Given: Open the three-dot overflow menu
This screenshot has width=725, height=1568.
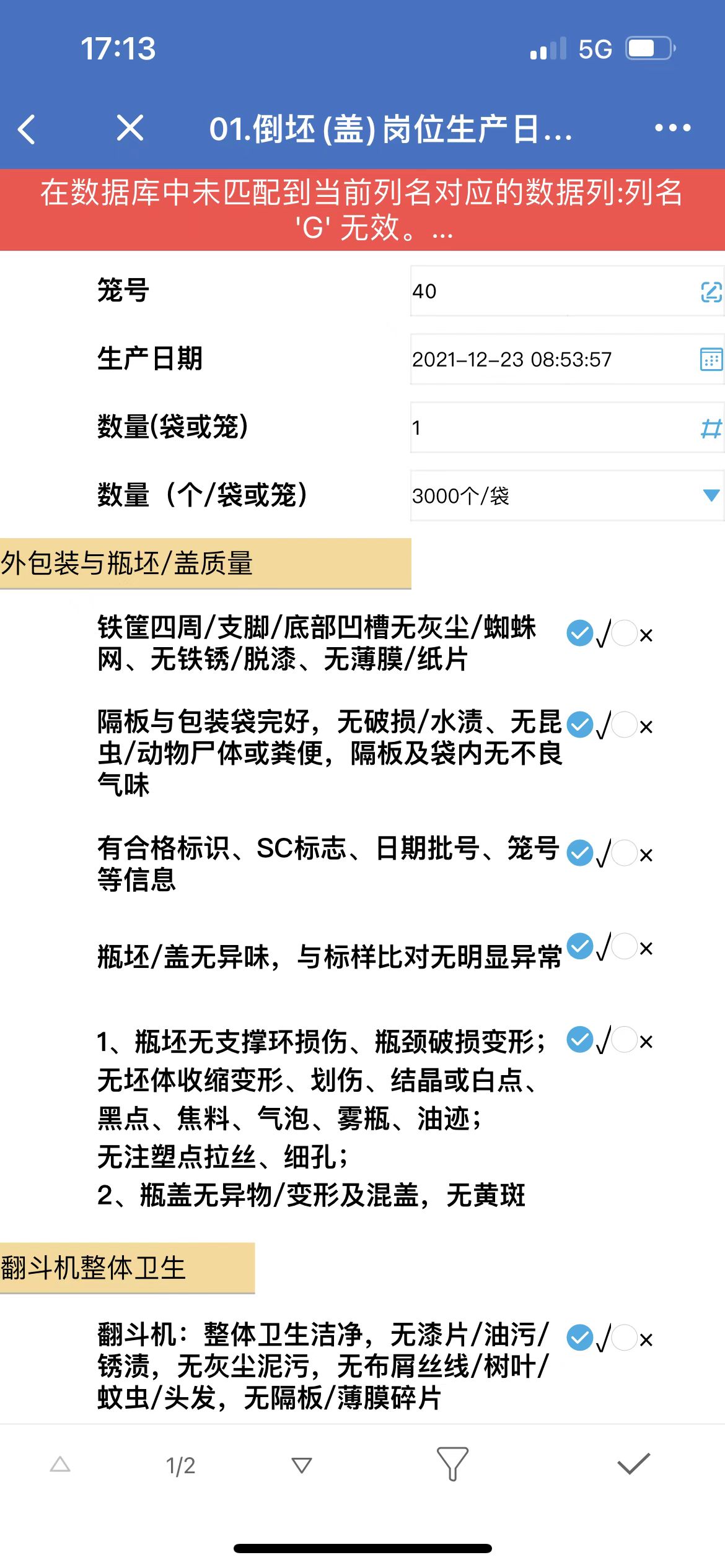Looking at the screenshot, I should tap(672, 128).
